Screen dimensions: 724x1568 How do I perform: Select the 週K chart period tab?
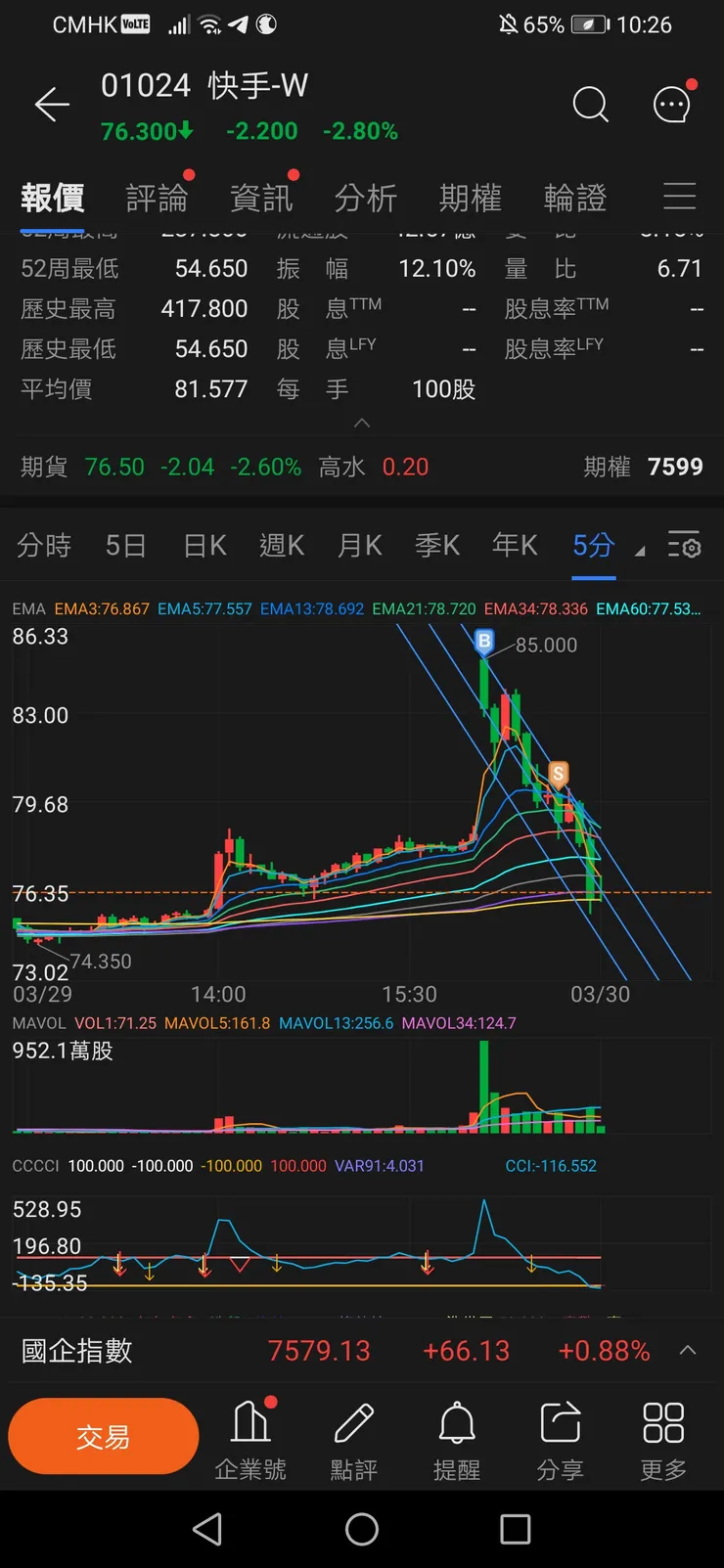pyautogui.click(x=281, y=546)
